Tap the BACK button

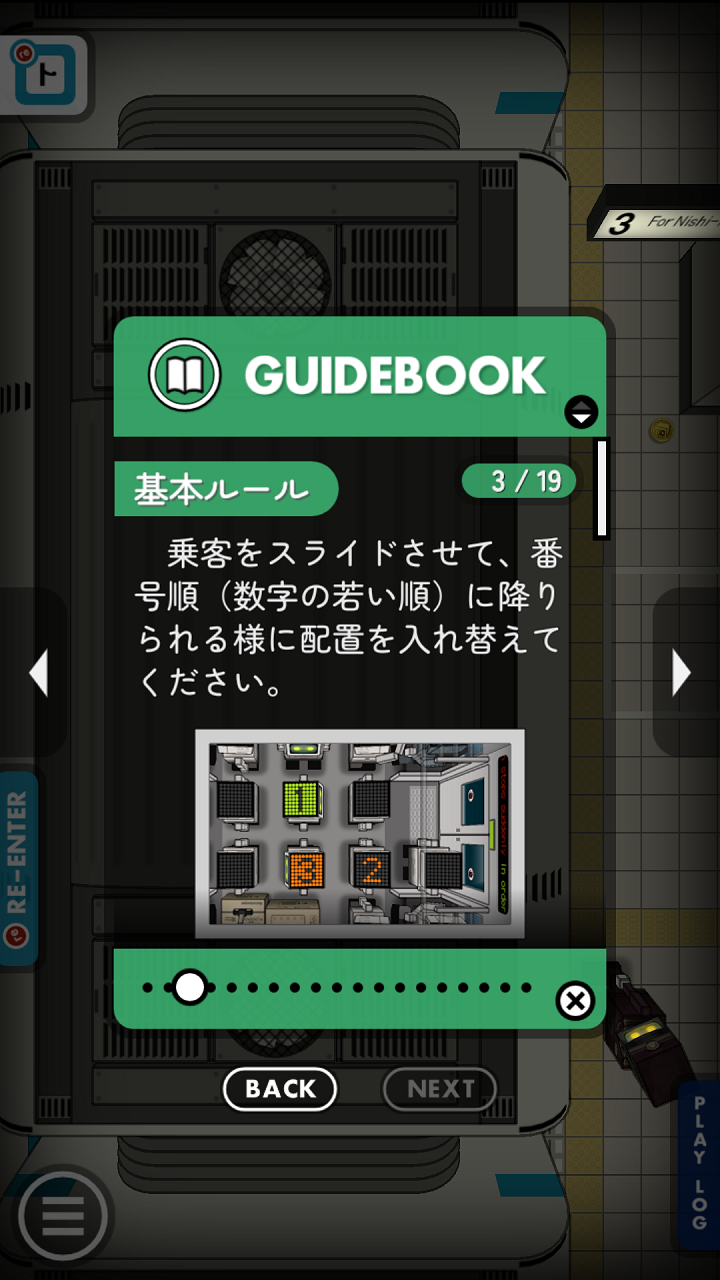tap(280, 1089)
